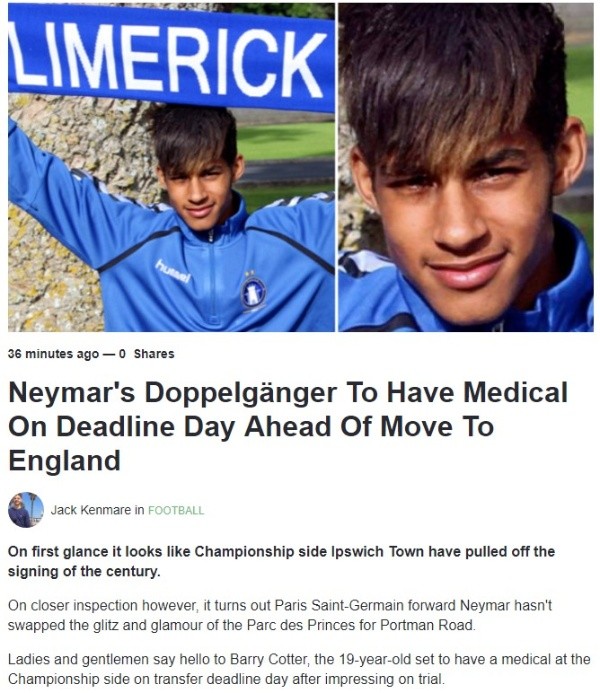600x693 pixels.
Task: Open the FOOTBALL category link
Action: point(176,510)
